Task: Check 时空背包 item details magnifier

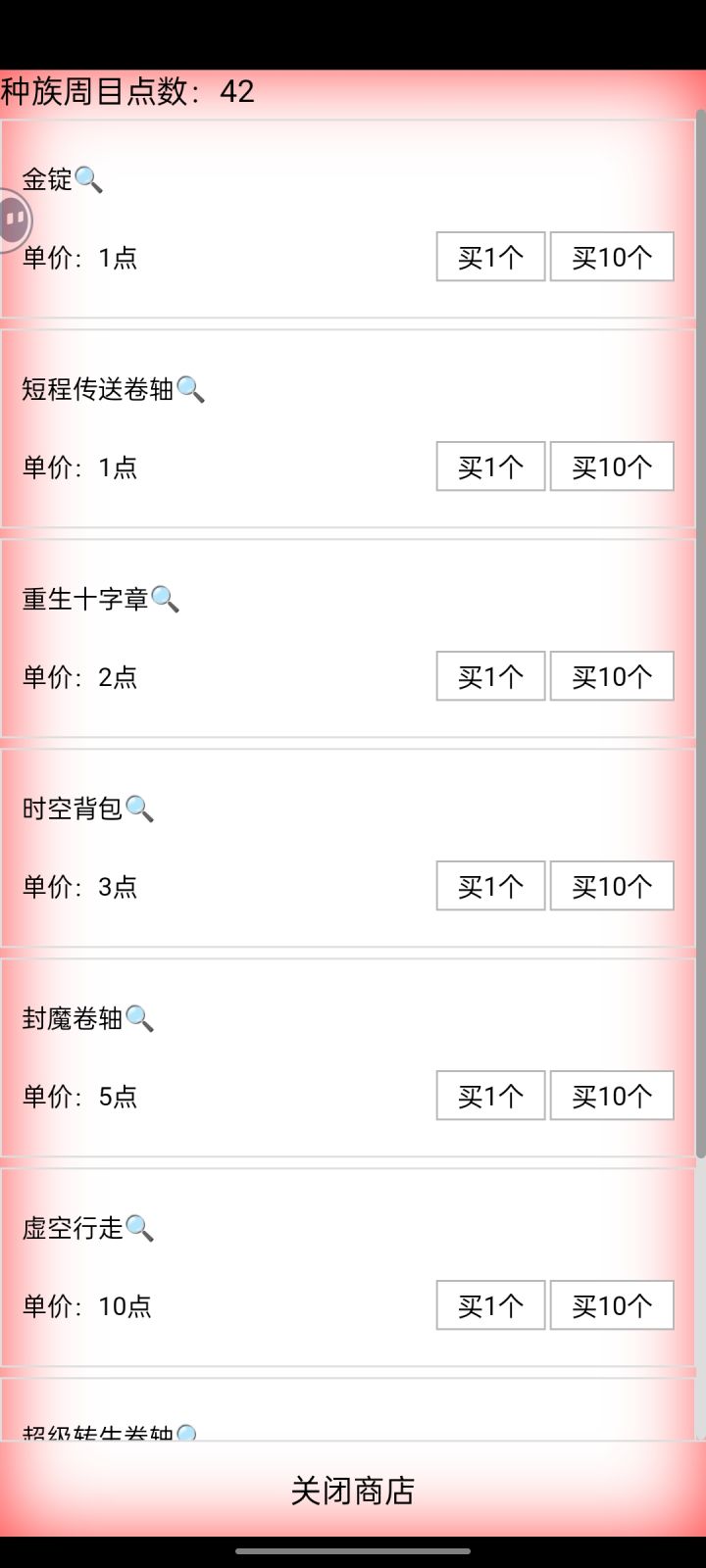Action: click(x=139, y=808)
